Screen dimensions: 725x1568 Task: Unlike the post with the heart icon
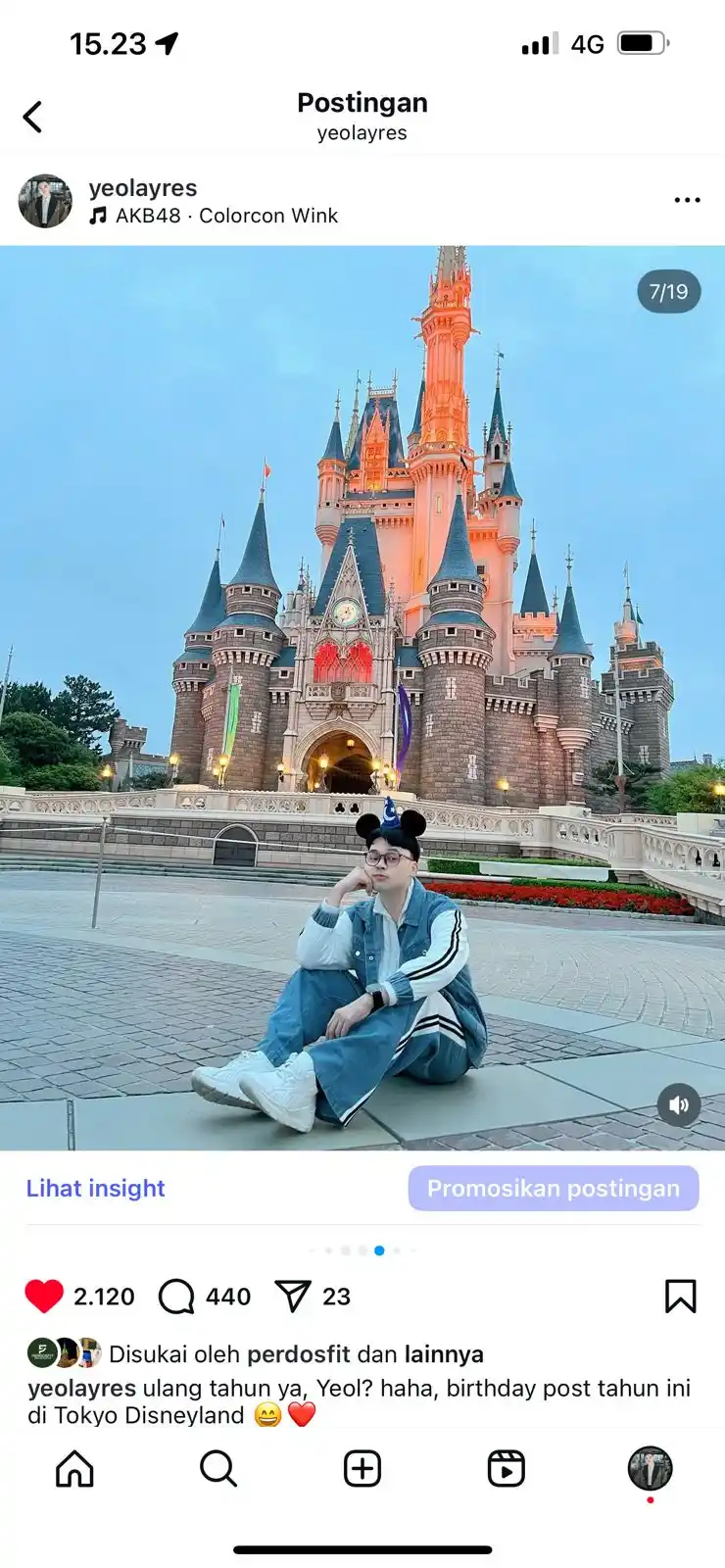click(44, 1296)
